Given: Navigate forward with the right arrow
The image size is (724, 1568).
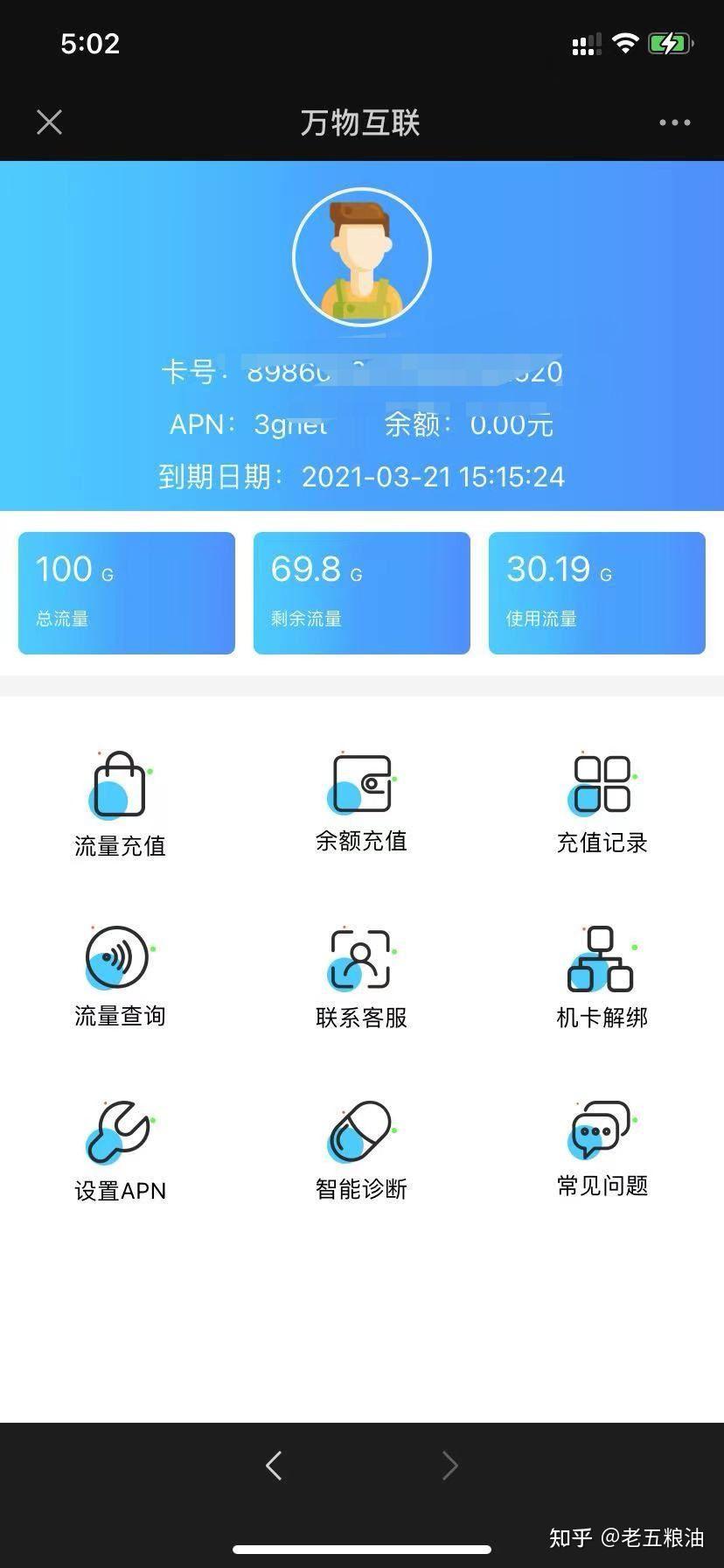Looking at the screenshot, I should coord(449,1466).
